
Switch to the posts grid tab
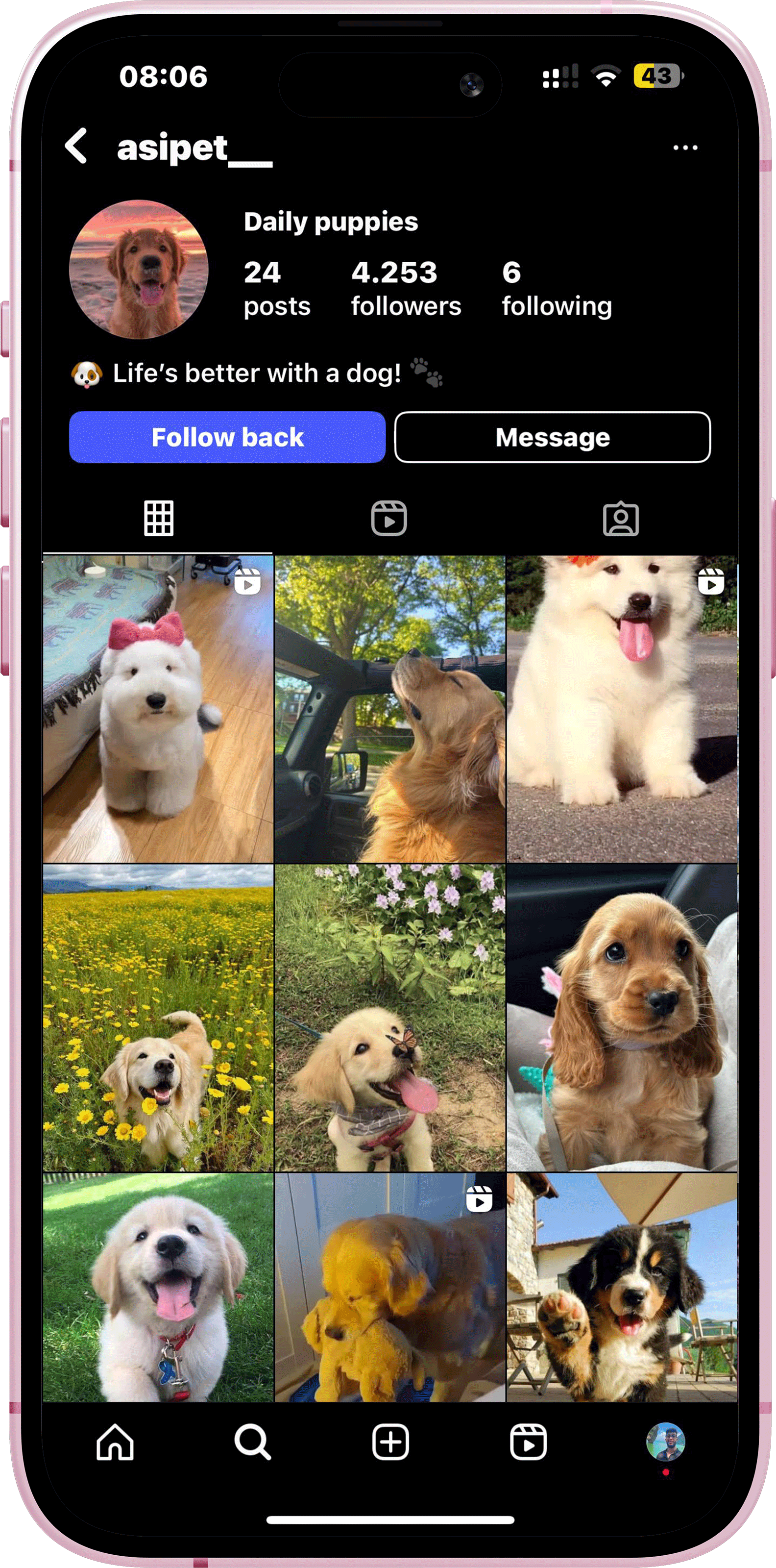pyautogui.click(x=159, y=519)
